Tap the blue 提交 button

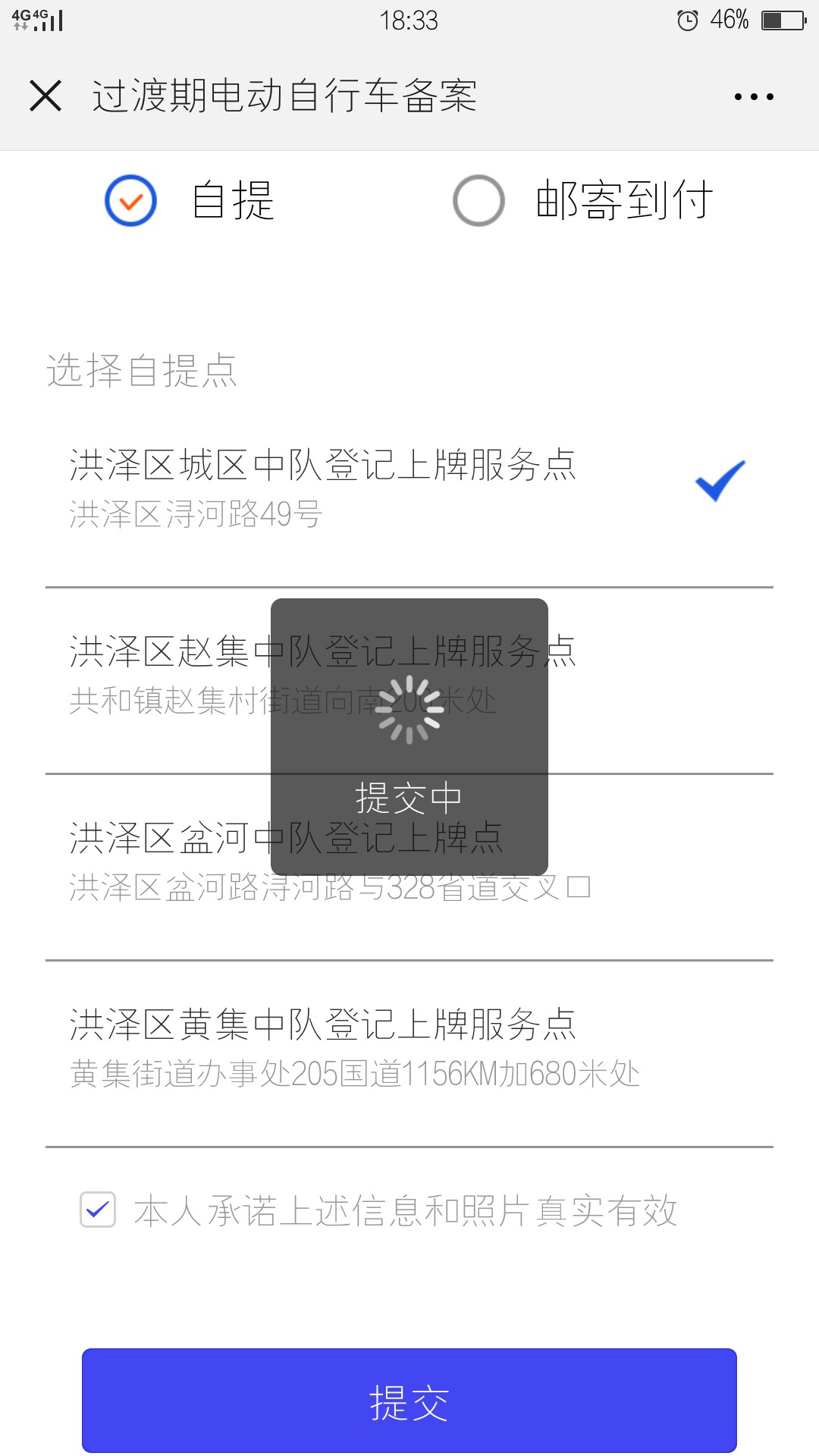[409, 1401]
